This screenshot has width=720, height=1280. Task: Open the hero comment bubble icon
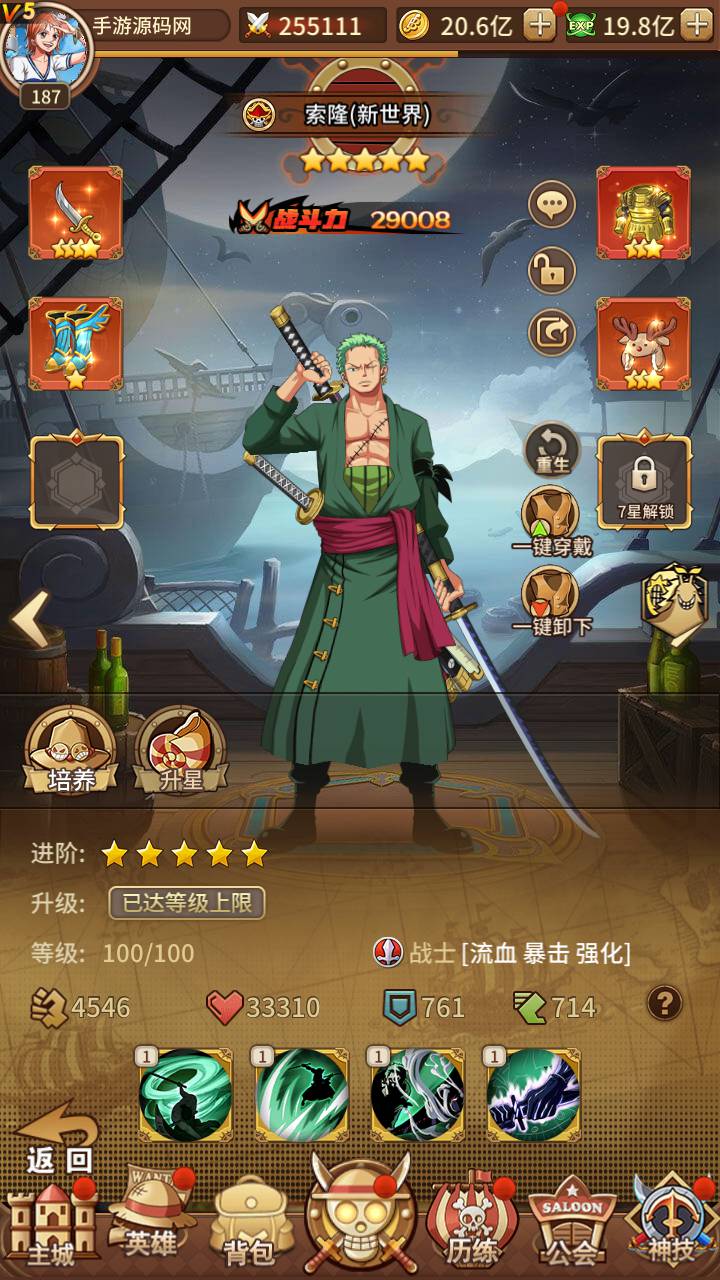[x=552, y=206]
